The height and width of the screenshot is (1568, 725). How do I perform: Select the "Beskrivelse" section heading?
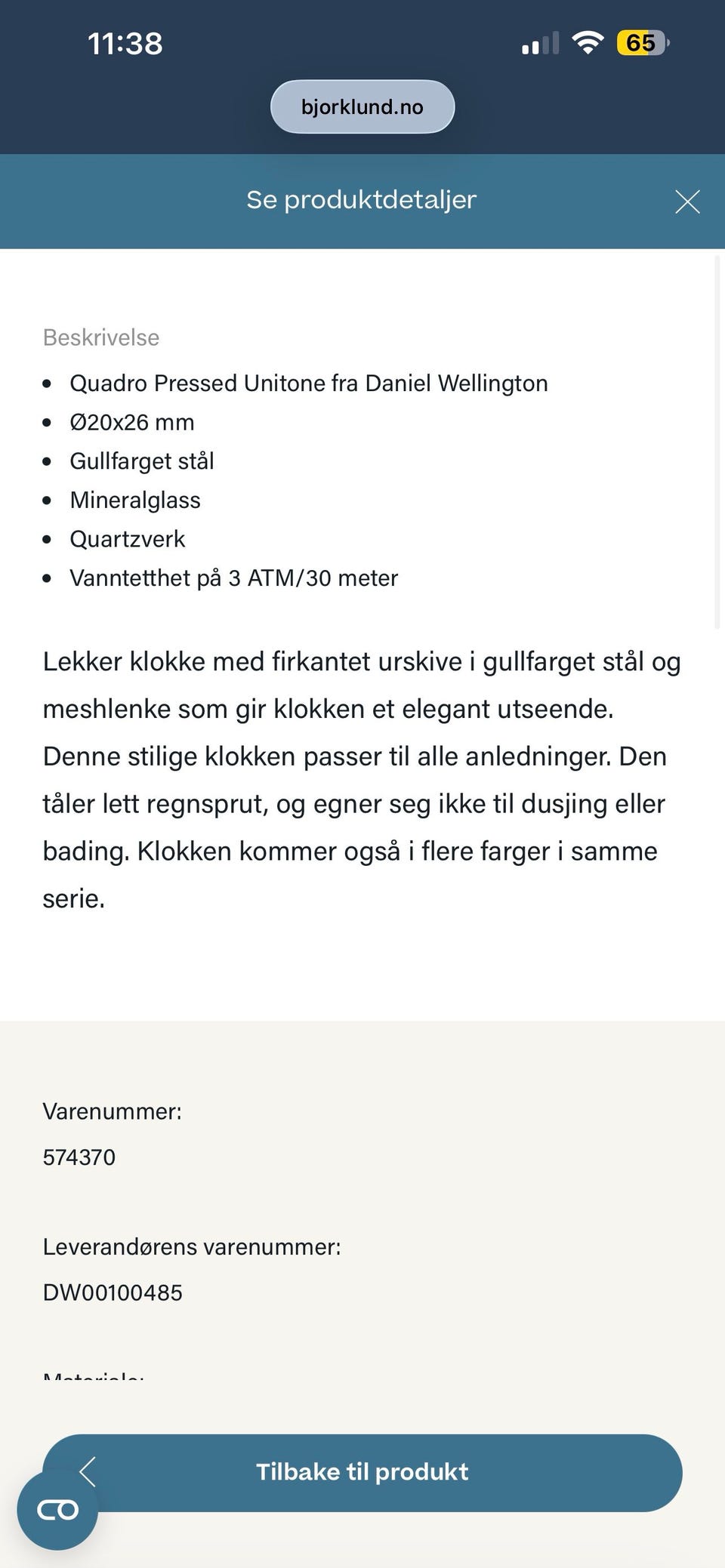(x=100, y=337)
